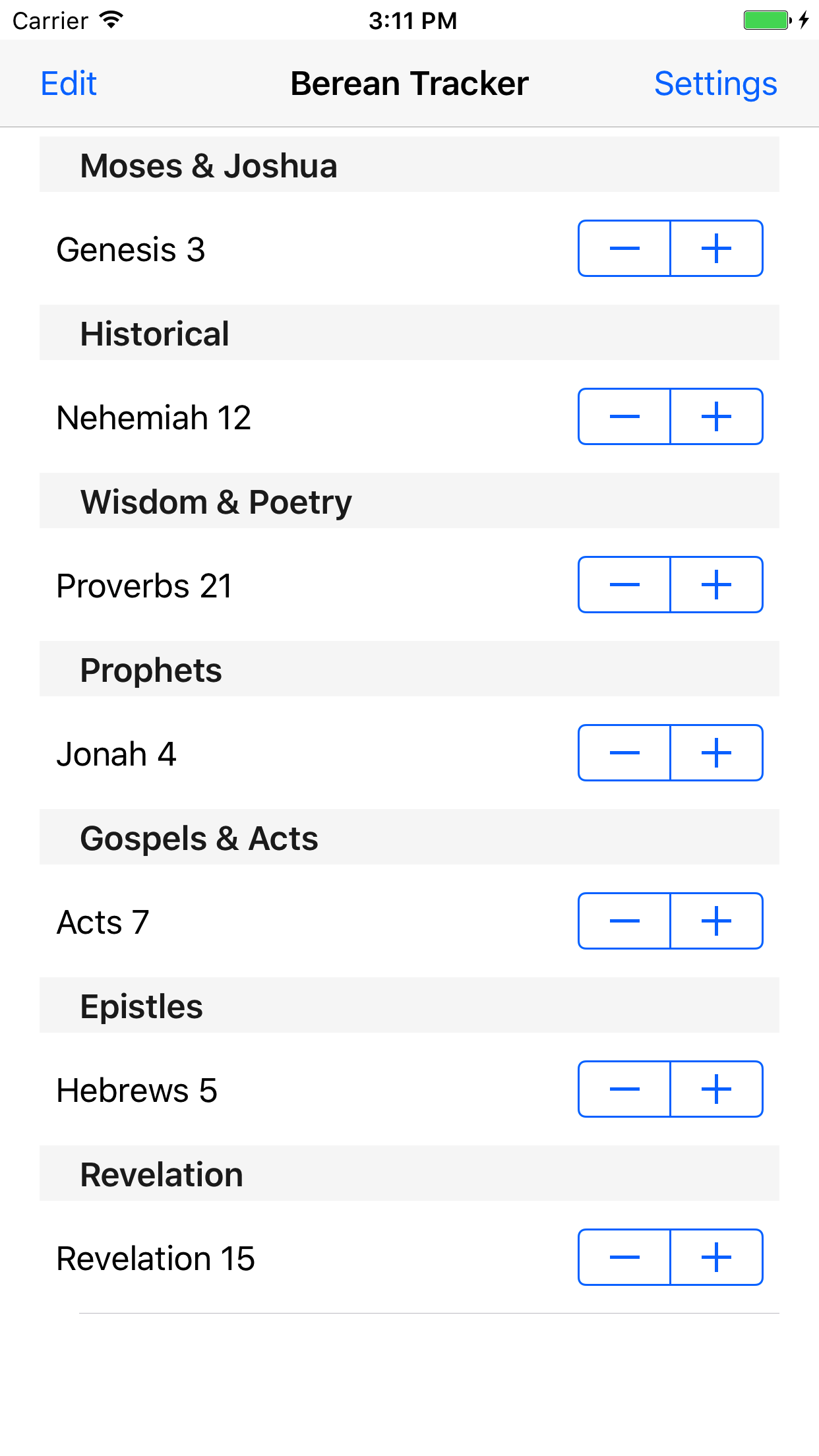Decrement the Proverbs 21 reading
The image size is (819, 1456).
point(624,585)
